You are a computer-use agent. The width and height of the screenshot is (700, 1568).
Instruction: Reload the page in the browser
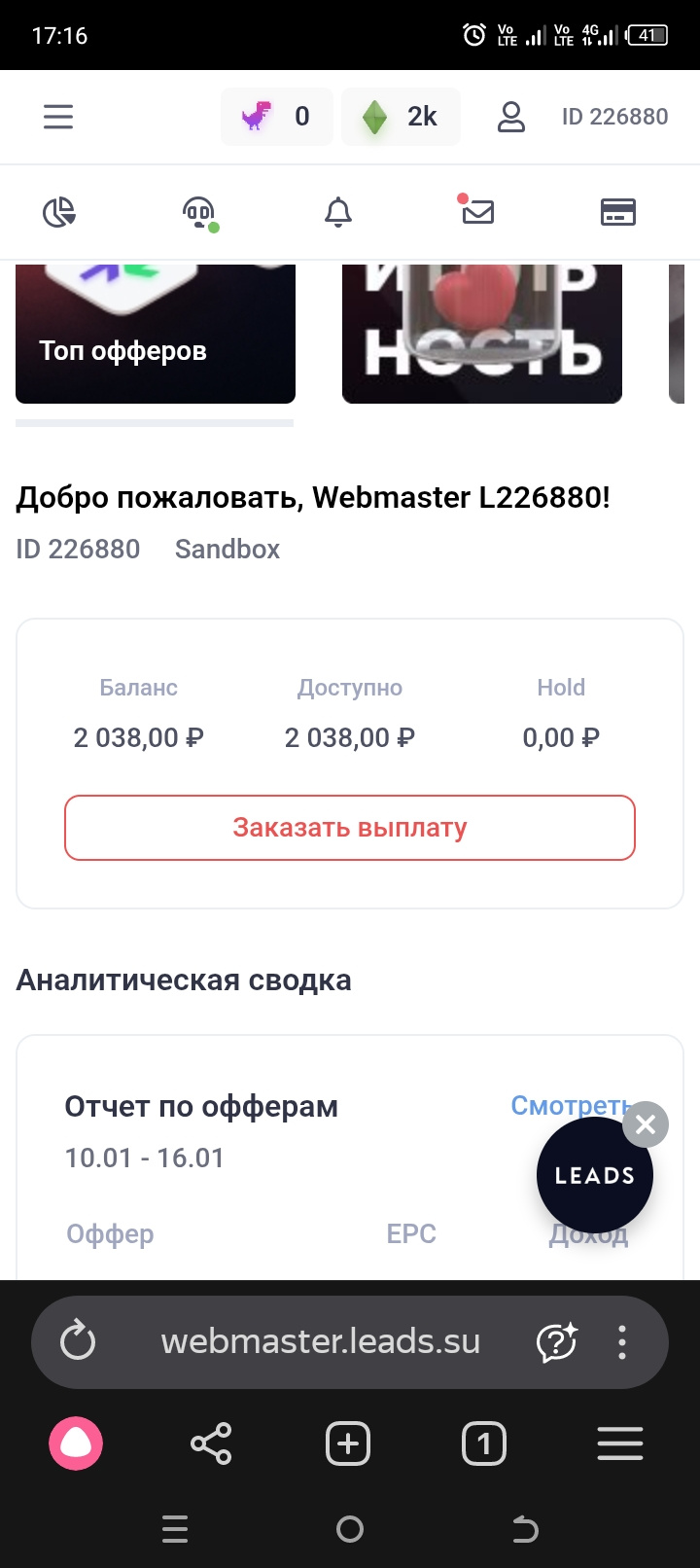[x=78, y=1342]
